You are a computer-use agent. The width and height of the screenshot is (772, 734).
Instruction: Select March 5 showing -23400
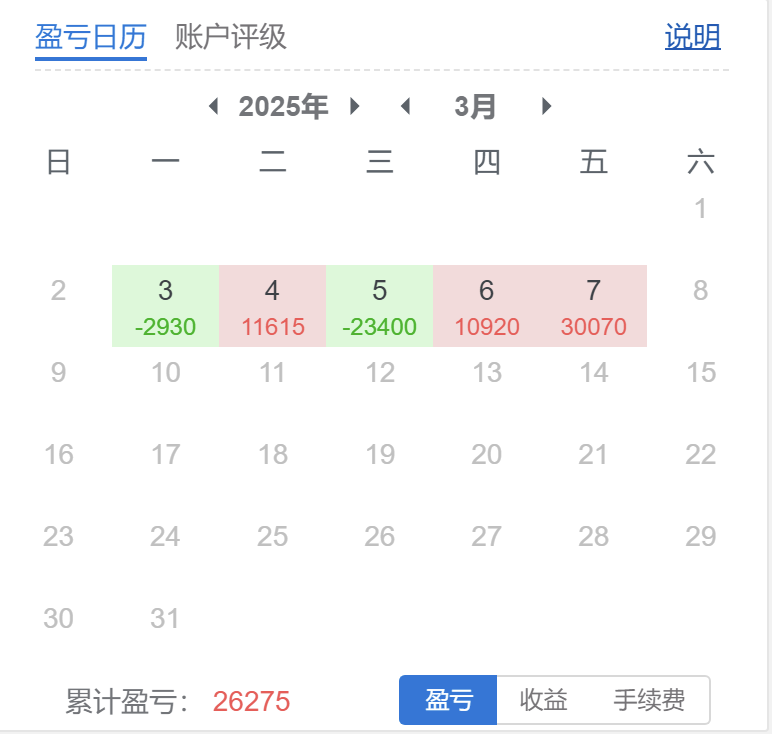(379, 306)
